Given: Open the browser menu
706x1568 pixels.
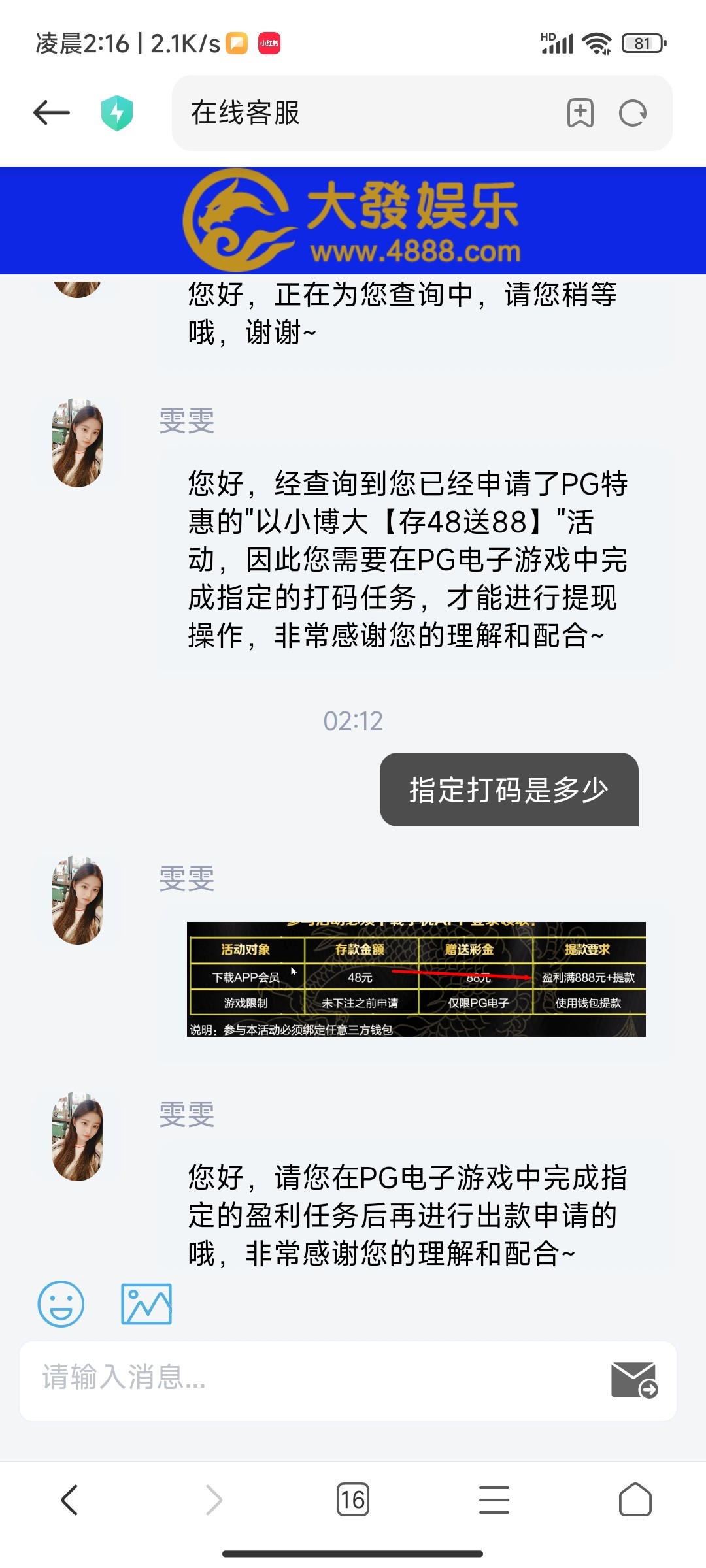Looking at the screenshot, I should [x=494, y=1499].
